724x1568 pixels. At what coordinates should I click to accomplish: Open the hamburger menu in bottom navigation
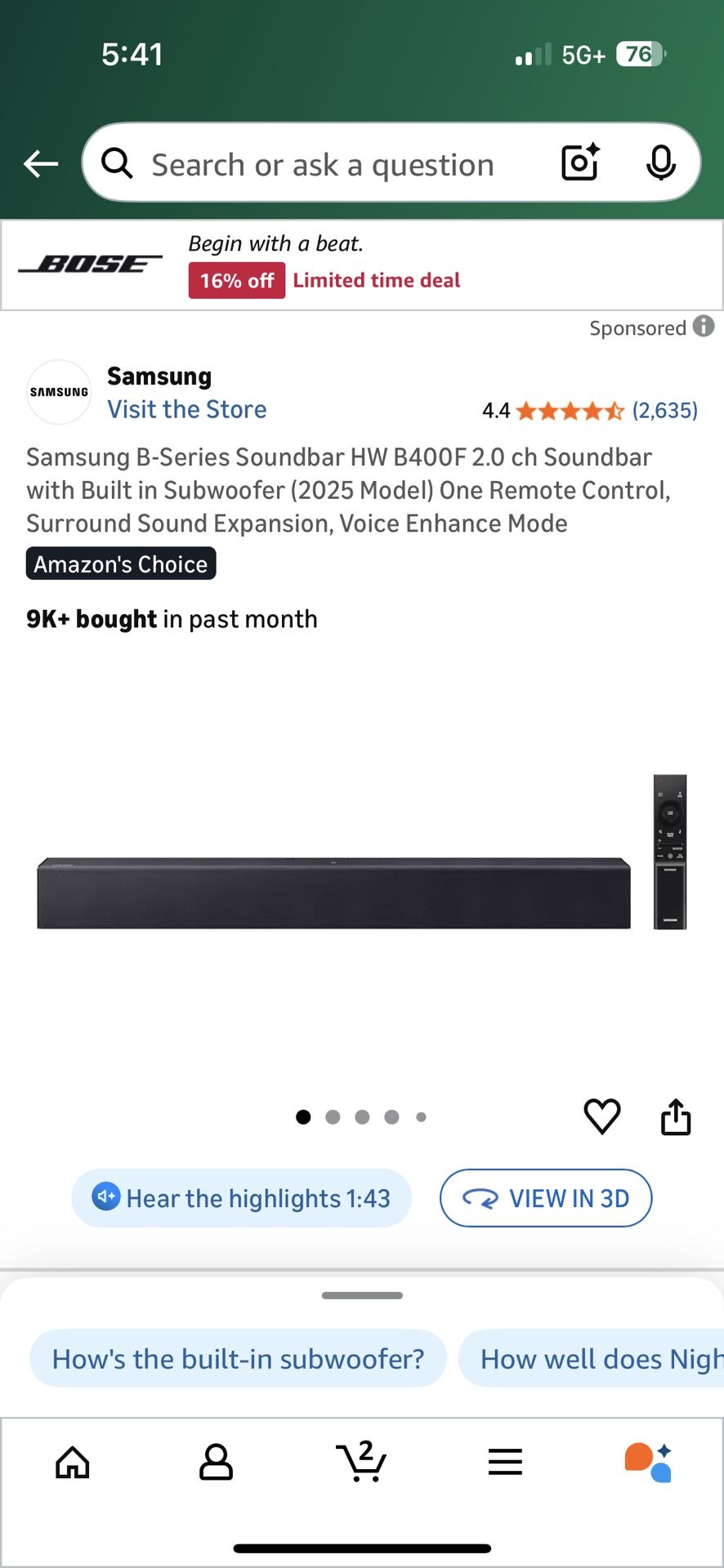pos(505,1462)
